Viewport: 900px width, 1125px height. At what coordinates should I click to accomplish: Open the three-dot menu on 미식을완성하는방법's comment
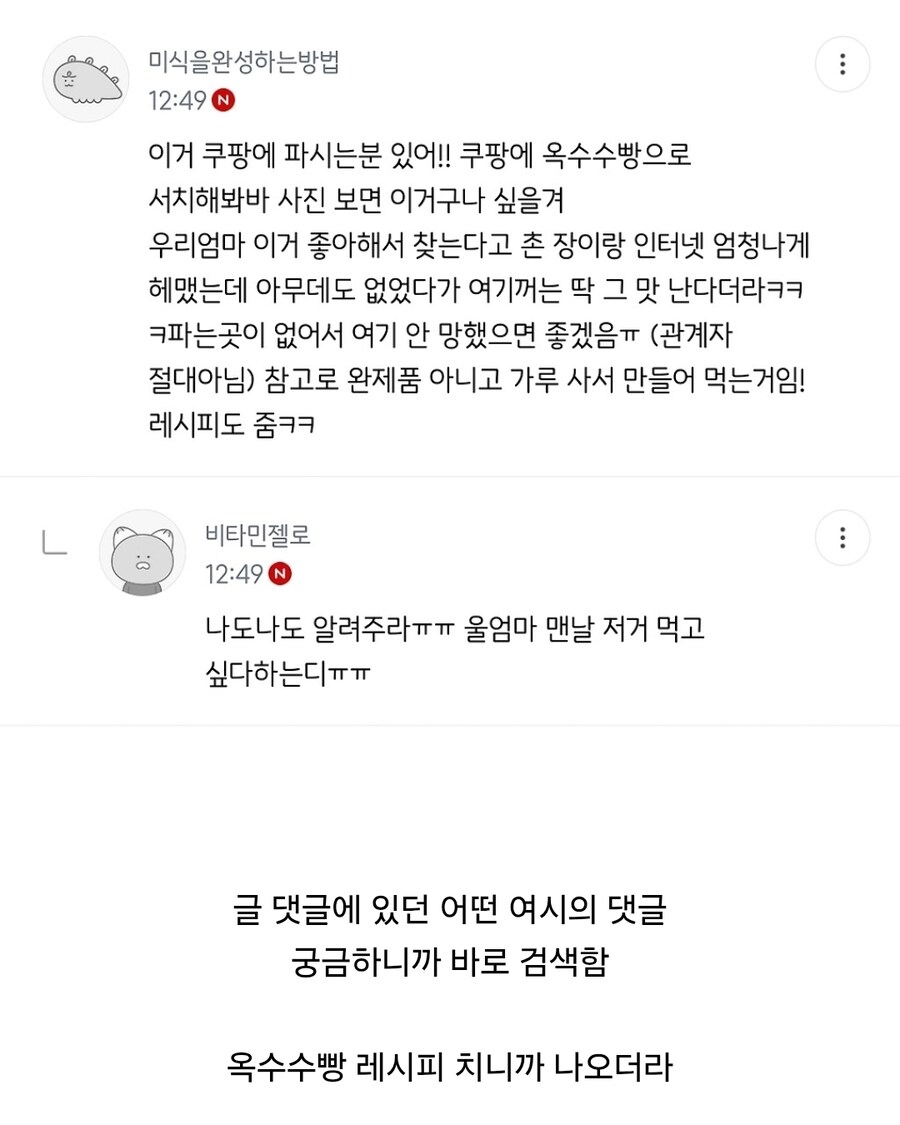tap(845, 64)
